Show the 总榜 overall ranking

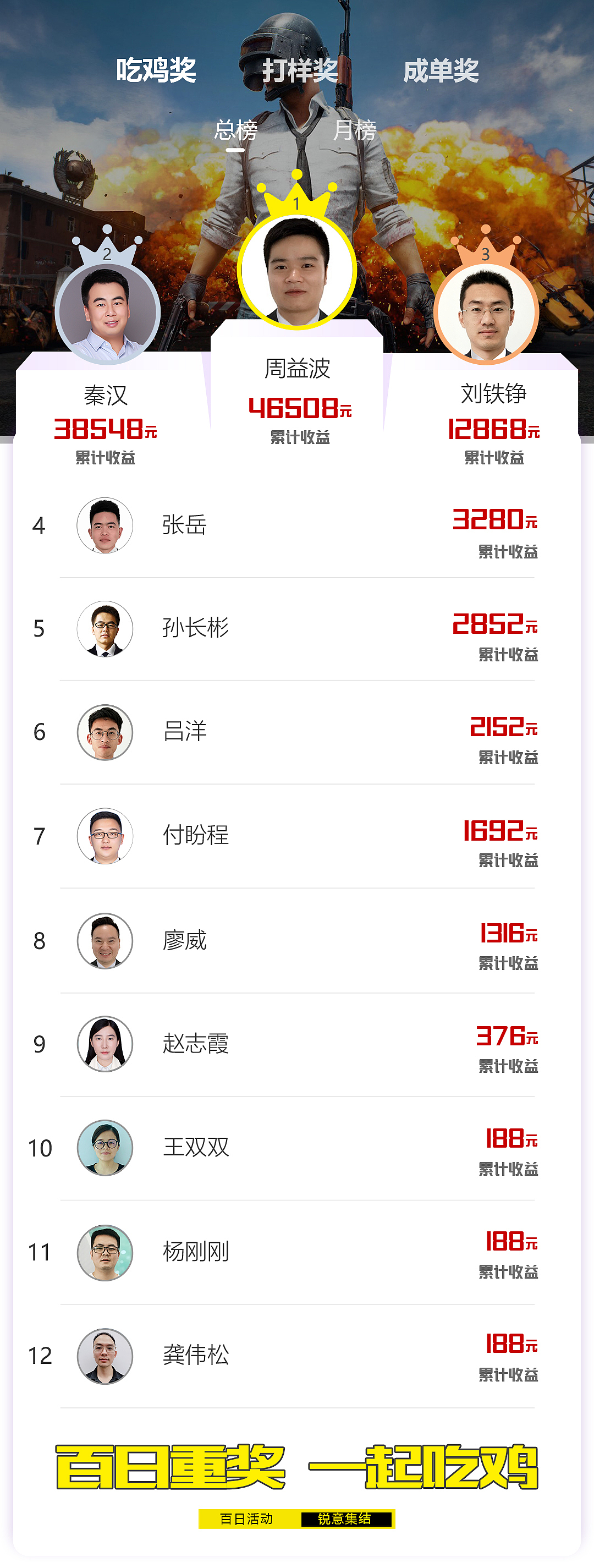pos(235,130)
